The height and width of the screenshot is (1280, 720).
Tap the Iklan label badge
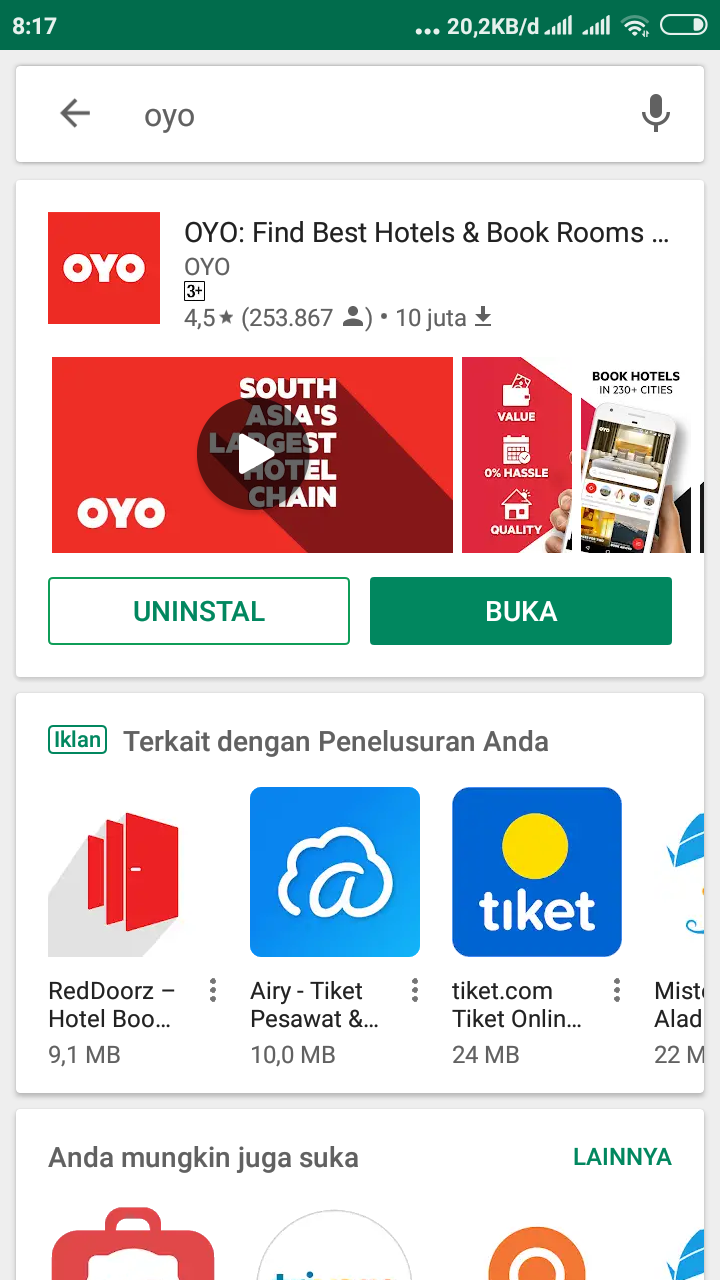pyautogui.click(x=77, y=740)
